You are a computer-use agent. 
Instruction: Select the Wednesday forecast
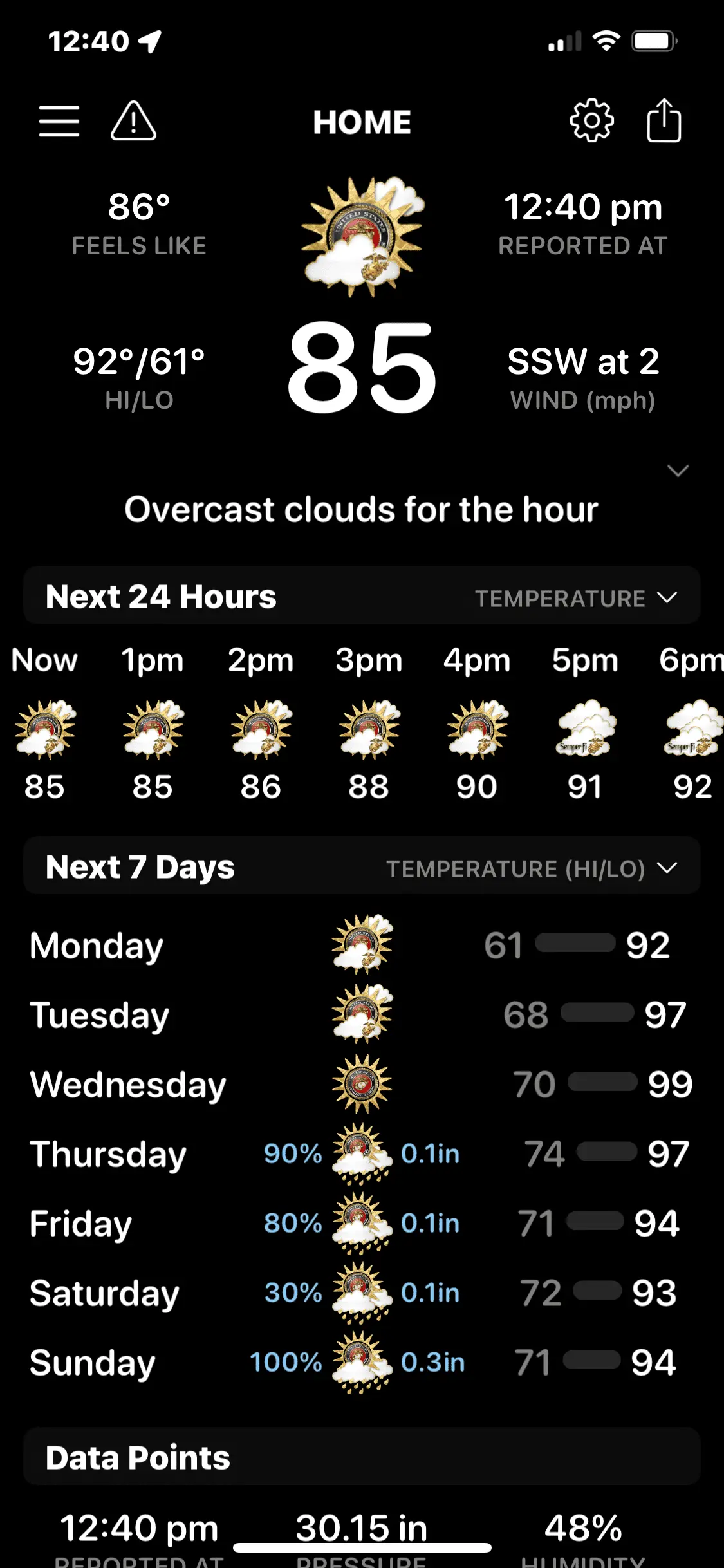pyautogui.click(x=362, y=1084)
